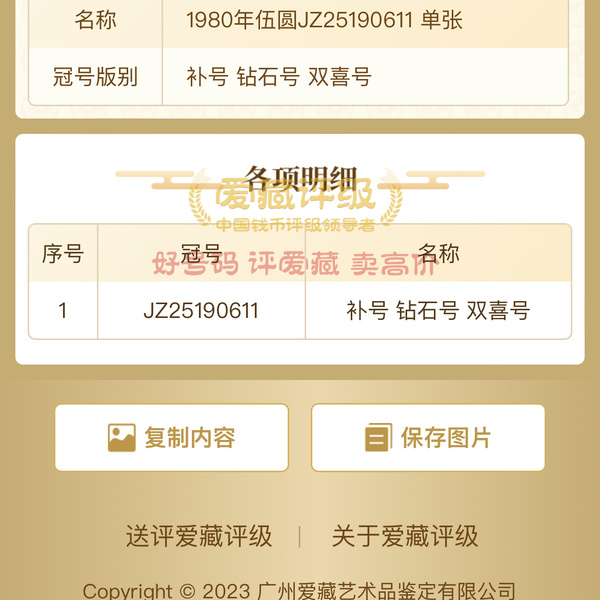Save the image with 保存图片
This screenshot has height=600, width=600.
point(428,438)
